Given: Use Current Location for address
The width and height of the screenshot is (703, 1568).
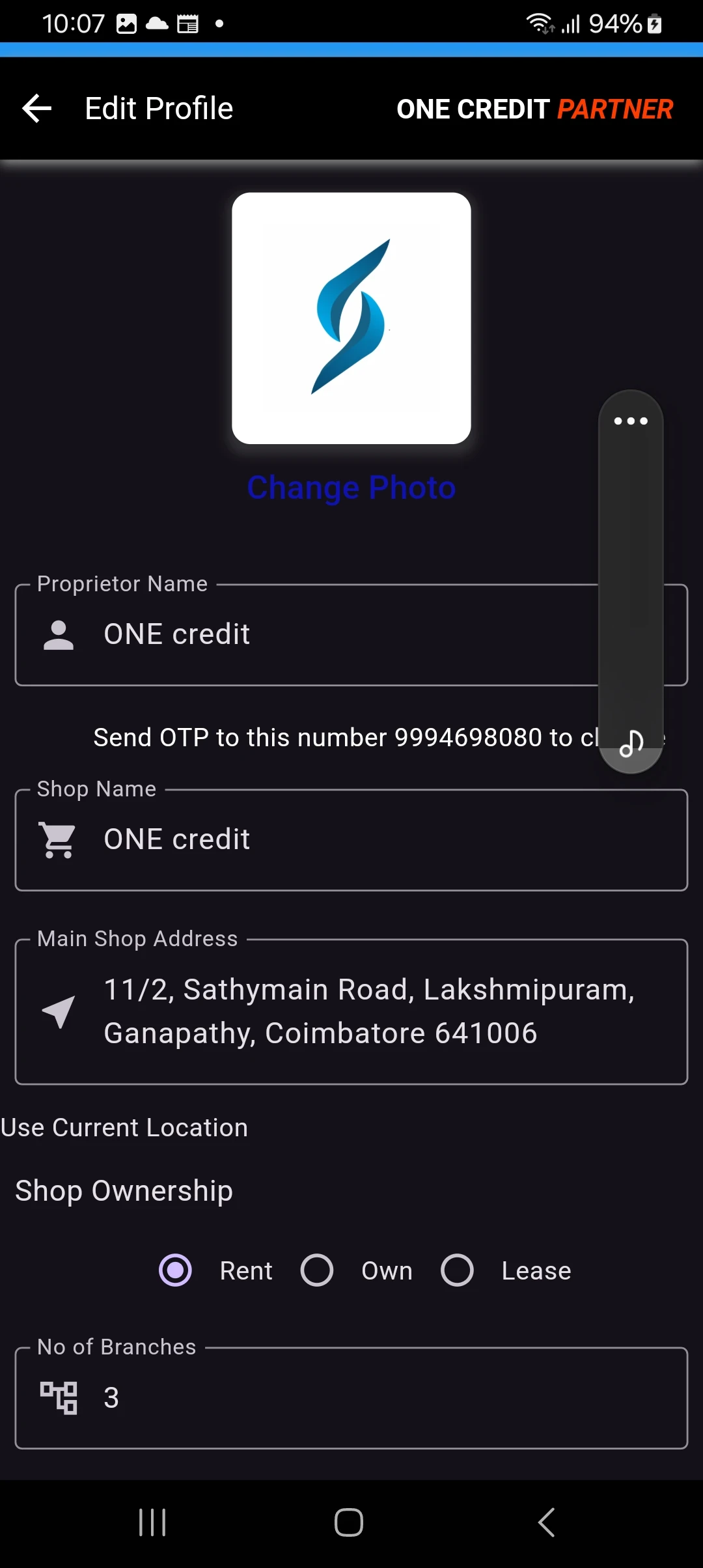Looking at the screenshot, I should pyautogui.click(x=124, y=1128).
